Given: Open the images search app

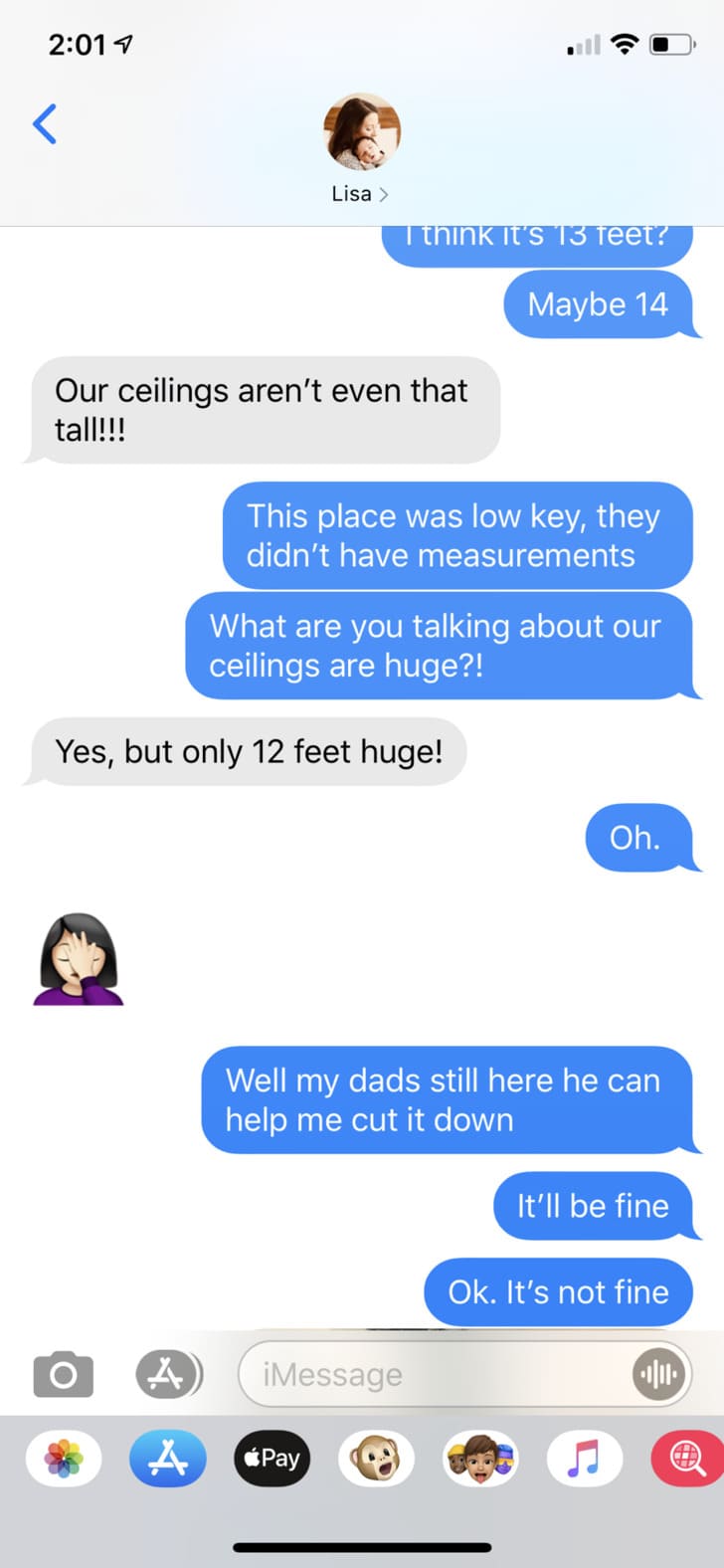Looking at the screenshot, I should click(x=687, y=1459).
